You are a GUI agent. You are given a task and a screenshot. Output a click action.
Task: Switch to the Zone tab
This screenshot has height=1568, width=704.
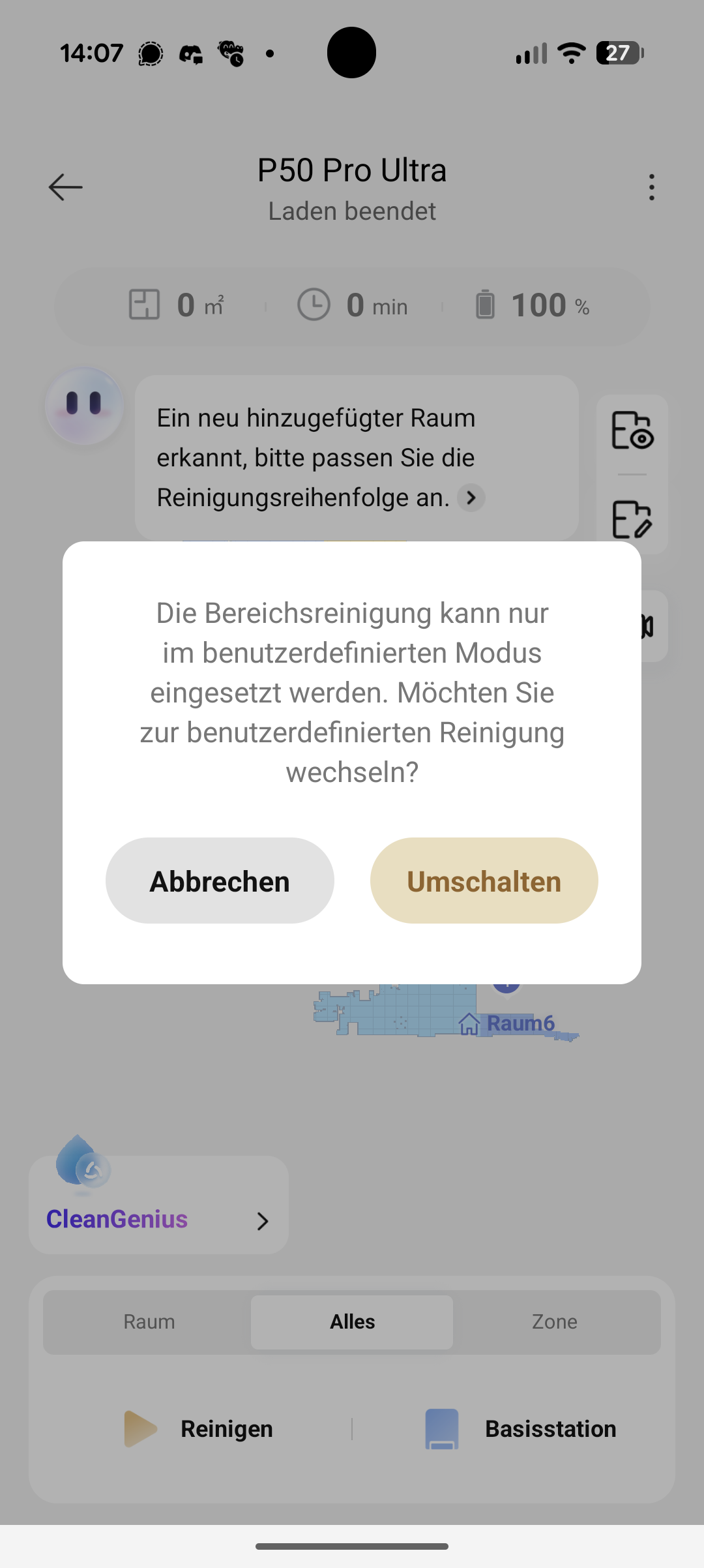coord(555,1322)
